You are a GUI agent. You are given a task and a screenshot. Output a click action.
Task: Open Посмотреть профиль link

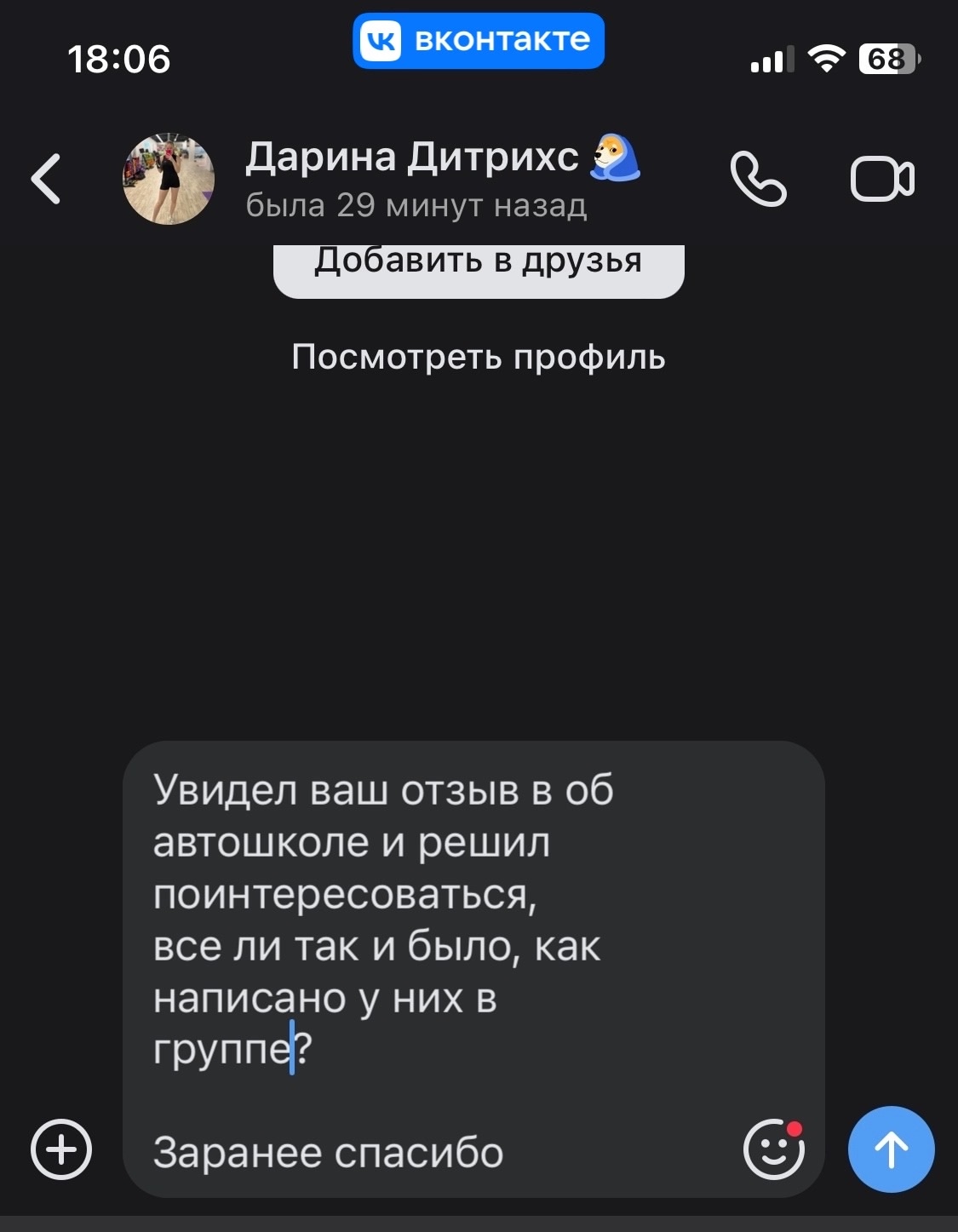tap(478, 357)
